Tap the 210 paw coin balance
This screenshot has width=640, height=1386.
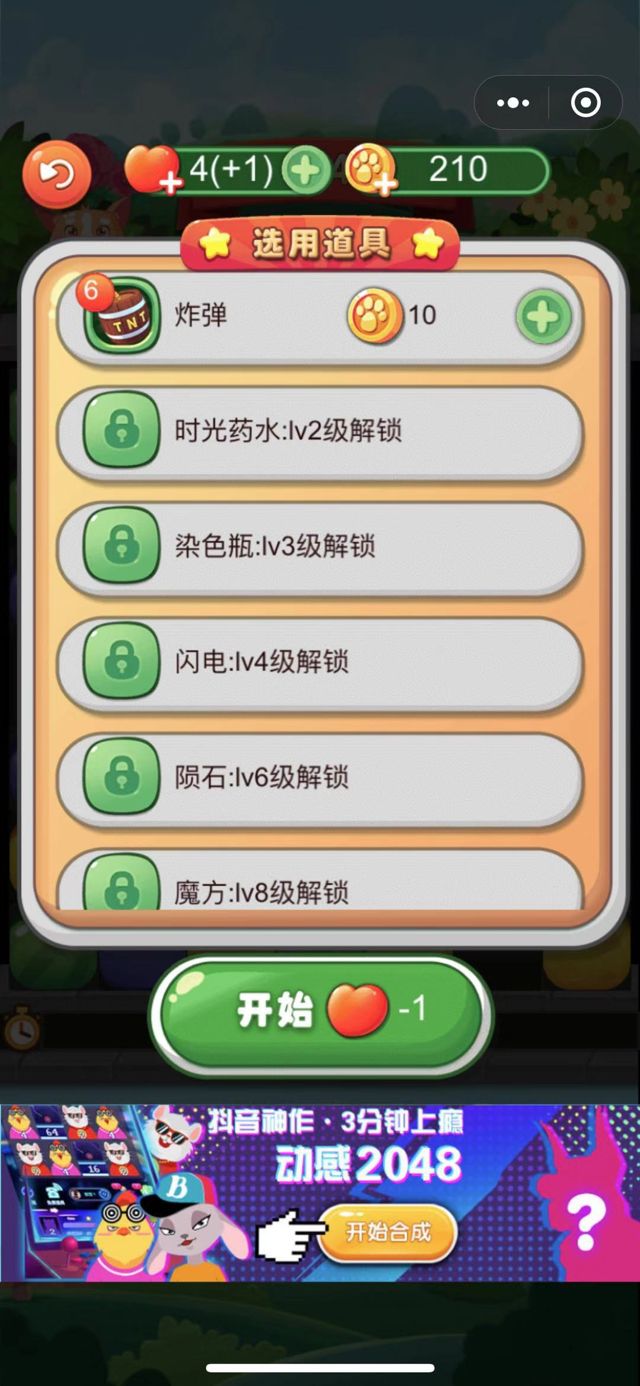(457, 171)
